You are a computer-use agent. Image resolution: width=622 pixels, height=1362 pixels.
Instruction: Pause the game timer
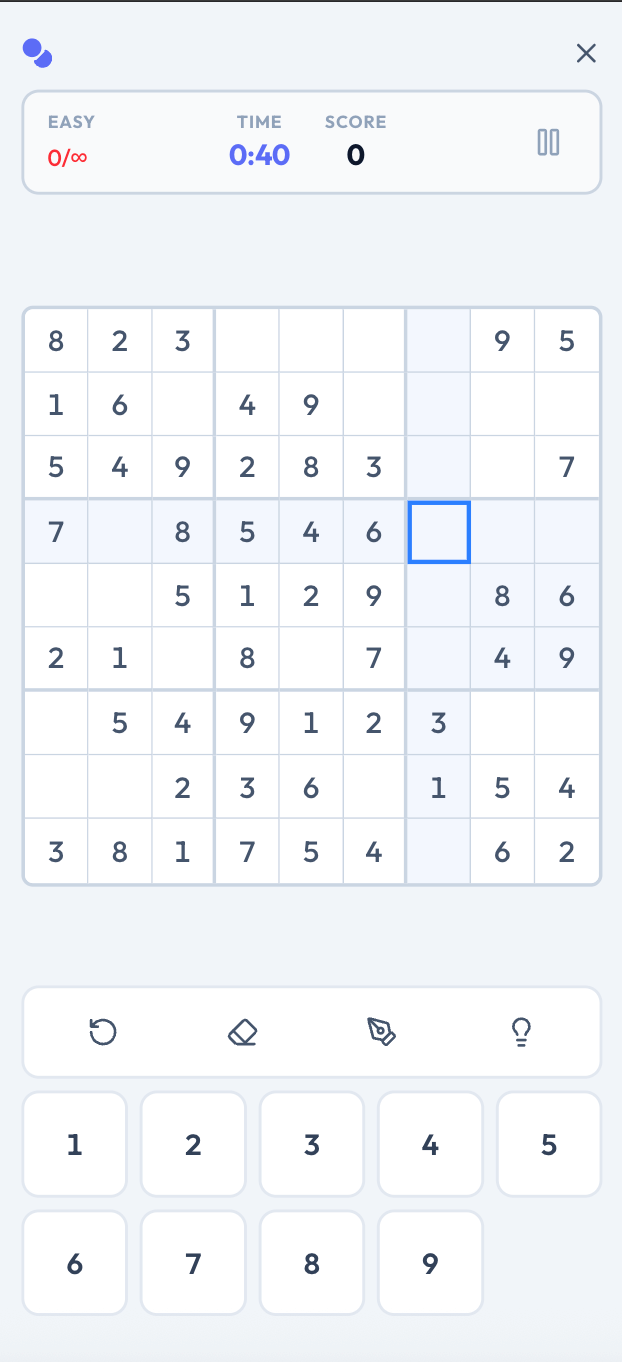[x=548, y=142]
